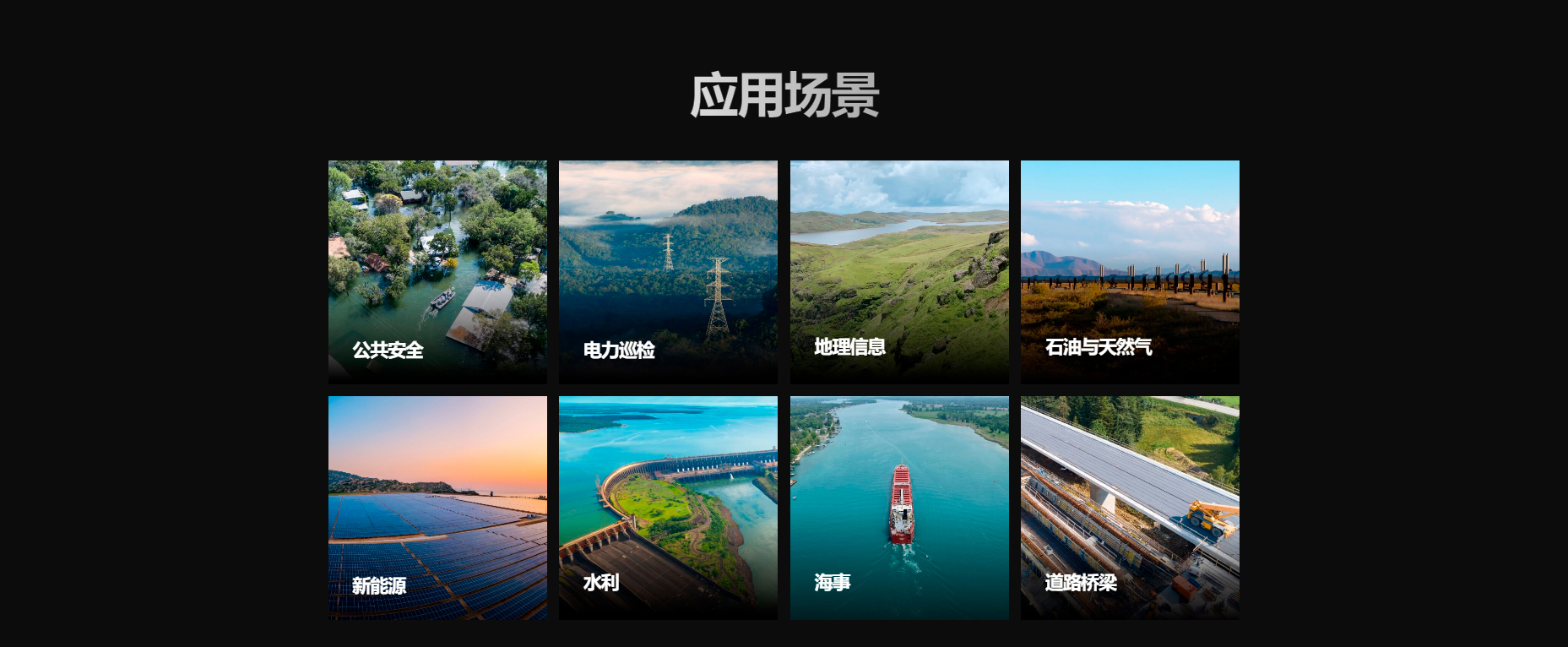Select the 海事 shipping tile

[x=899, y=508]
